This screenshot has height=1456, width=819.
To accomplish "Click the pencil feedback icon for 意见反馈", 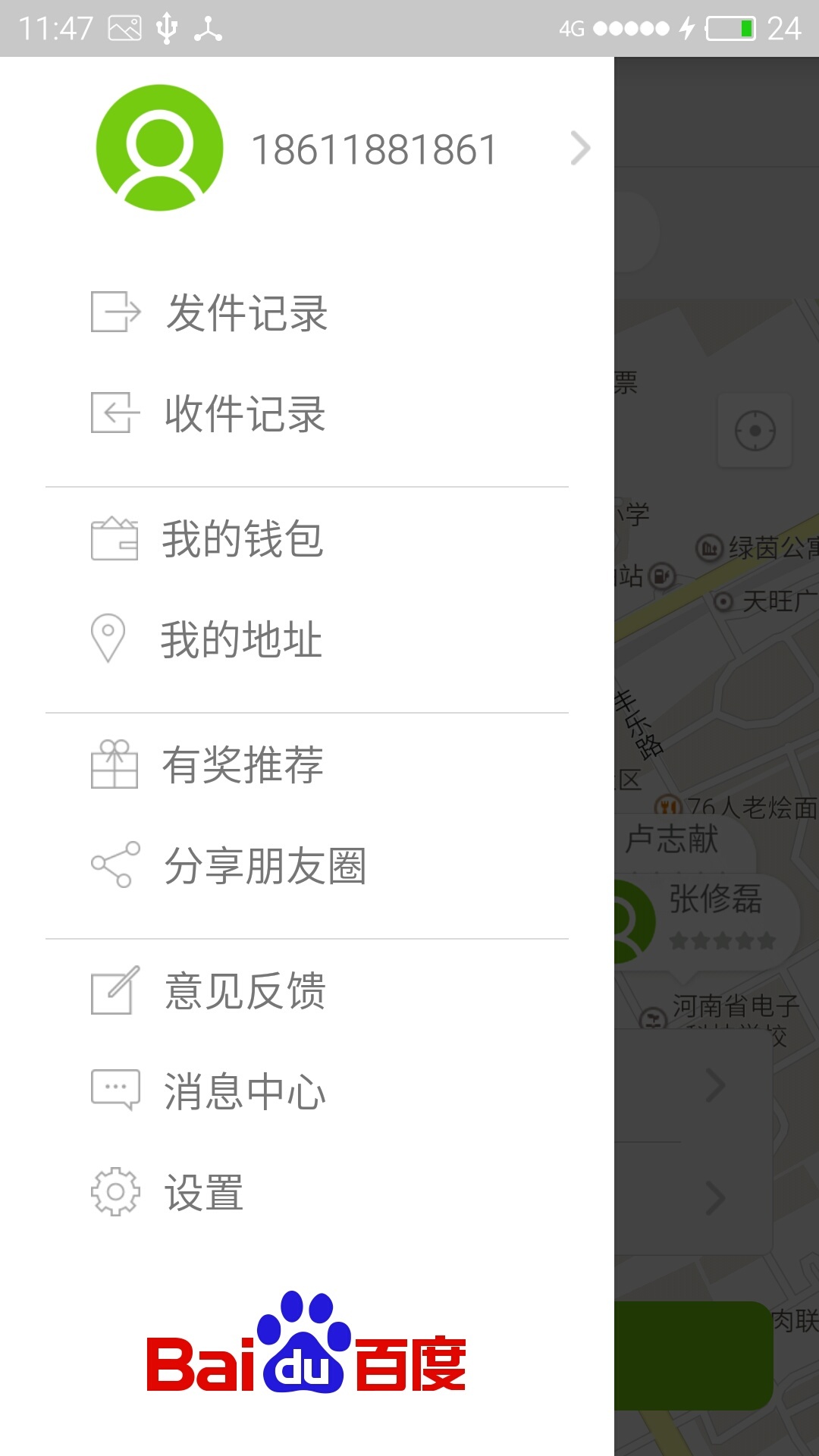I will [x=113, y=990].
